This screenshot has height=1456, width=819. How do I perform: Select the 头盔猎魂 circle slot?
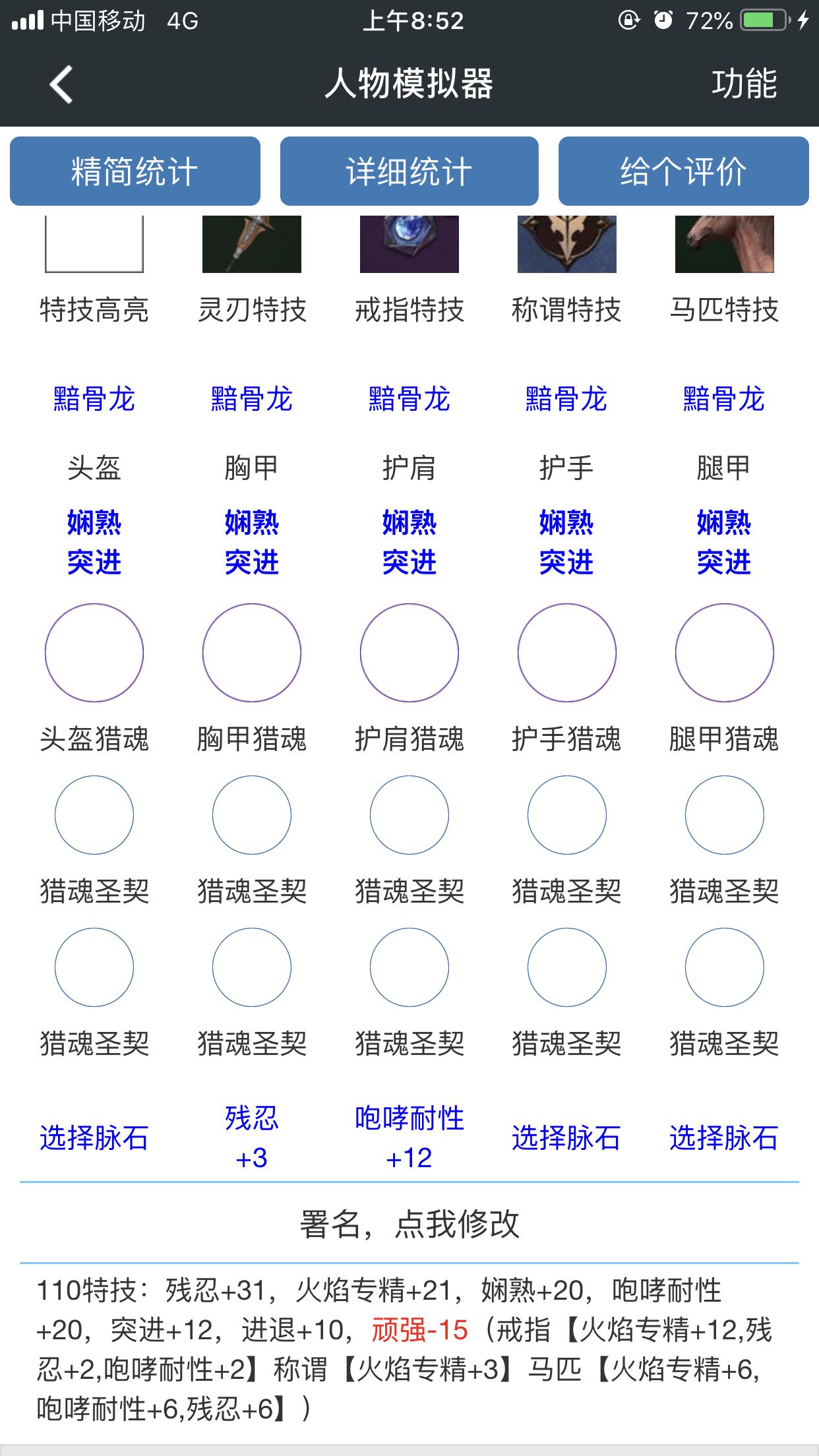click(94, 653)
